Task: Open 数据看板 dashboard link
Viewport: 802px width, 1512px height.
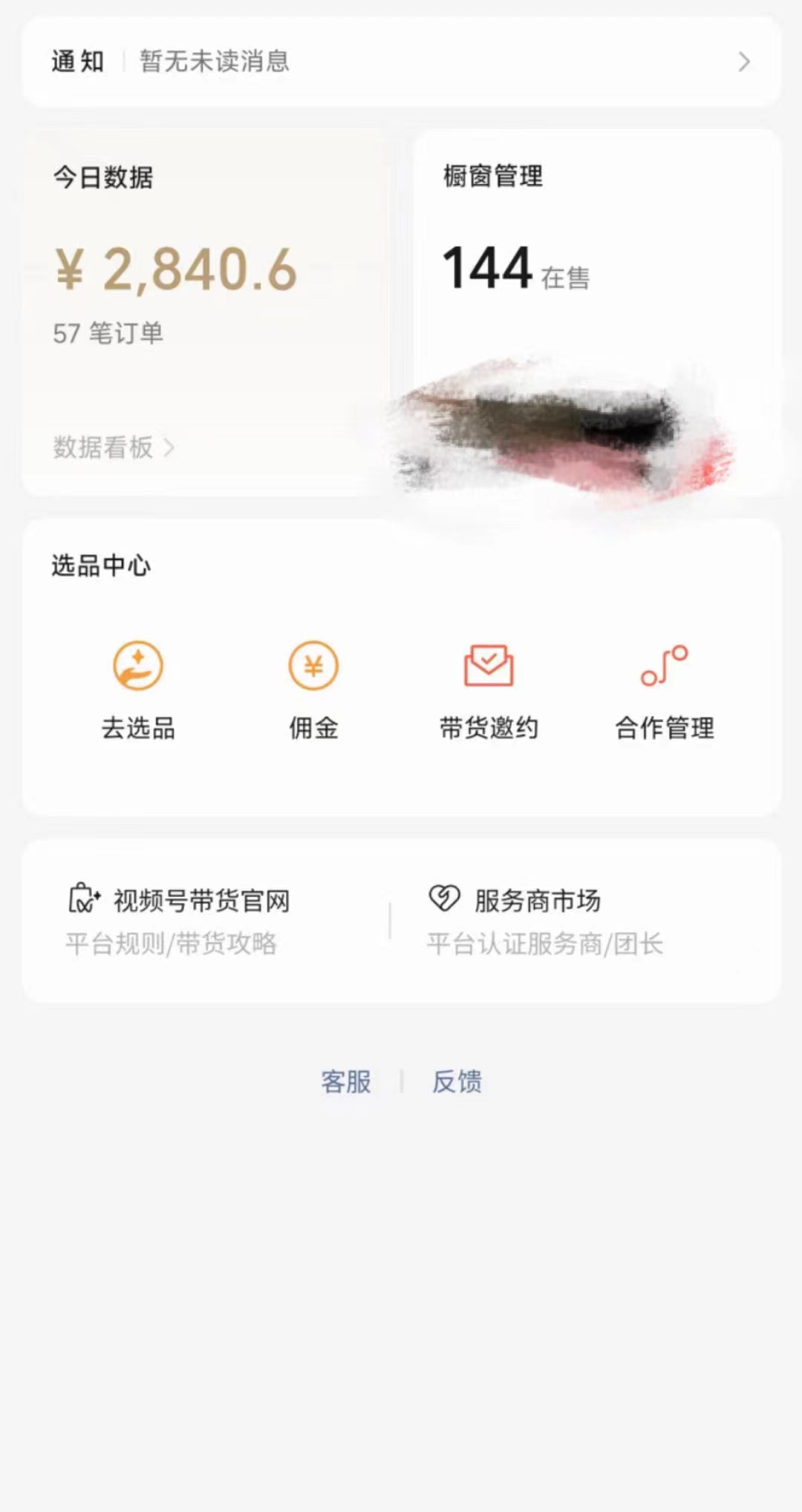Action: pos(113,448)
